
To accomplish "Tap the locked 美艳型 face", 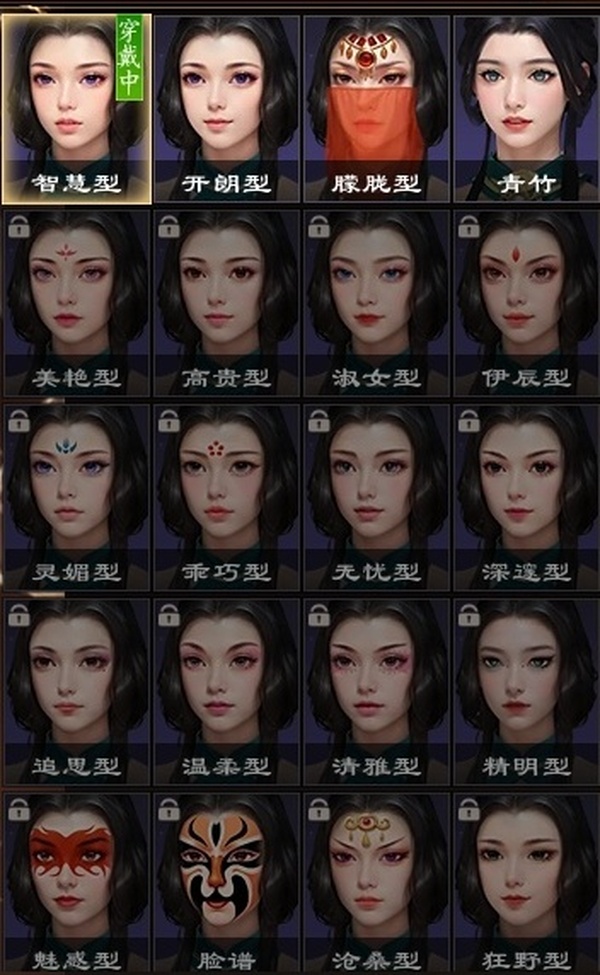I will pyautogui.click(x=77, y=302).
